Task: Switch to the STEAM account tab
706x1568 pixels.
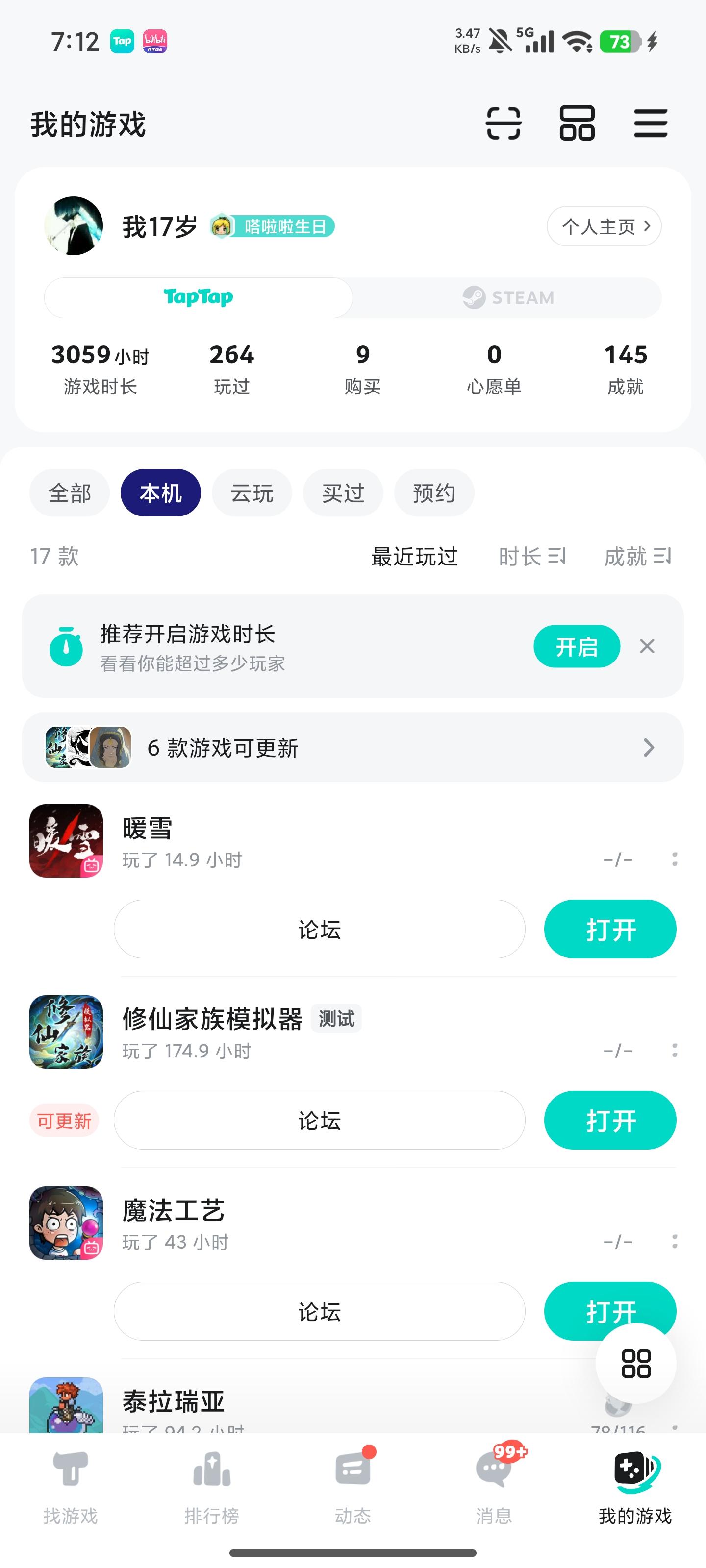Action: pyautogui.click(x=507, y=297)
